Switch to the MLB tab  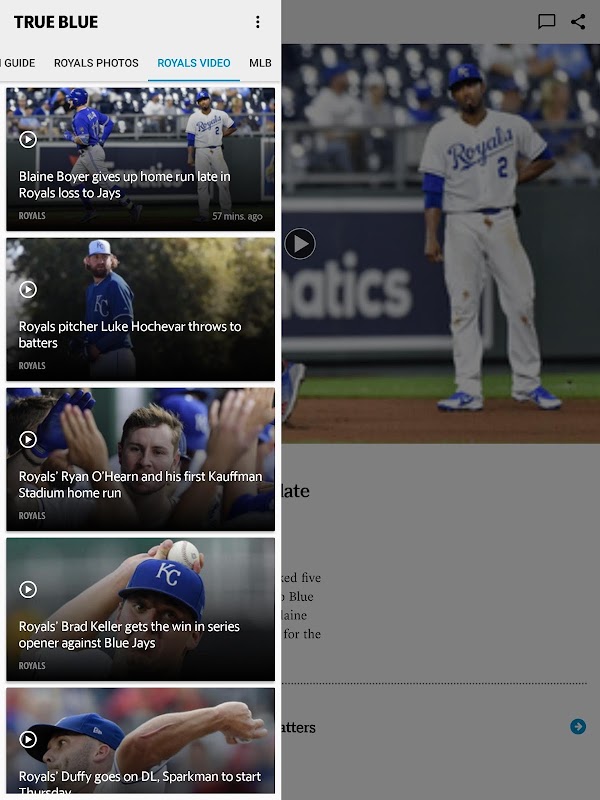coord(260,63)
